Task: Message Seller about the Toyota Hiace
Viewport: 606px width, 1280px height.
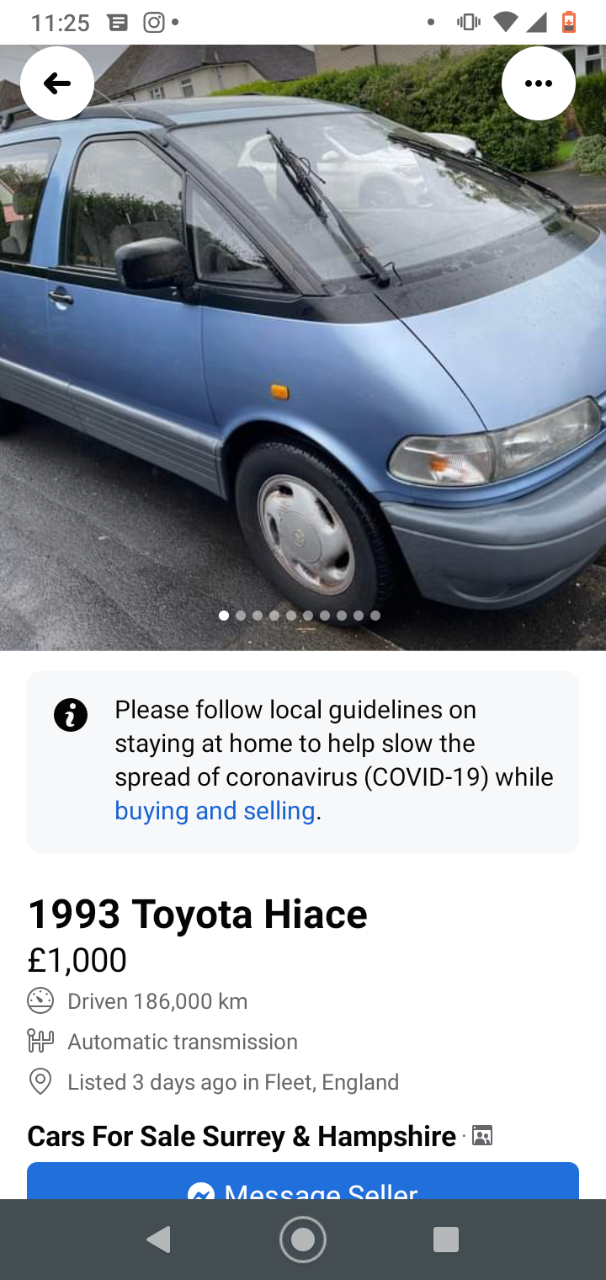Action: 303,1181
